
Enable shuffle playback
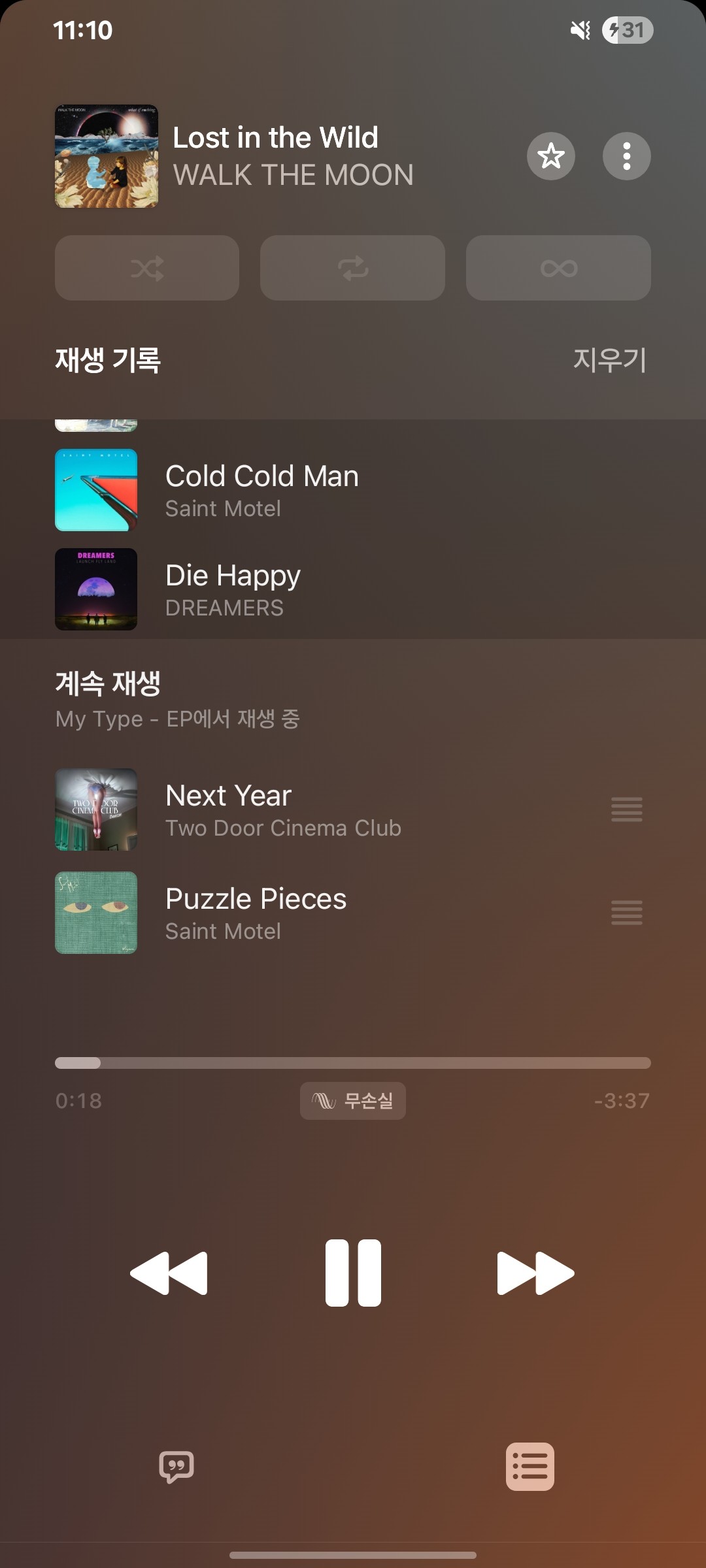[147, 268]
